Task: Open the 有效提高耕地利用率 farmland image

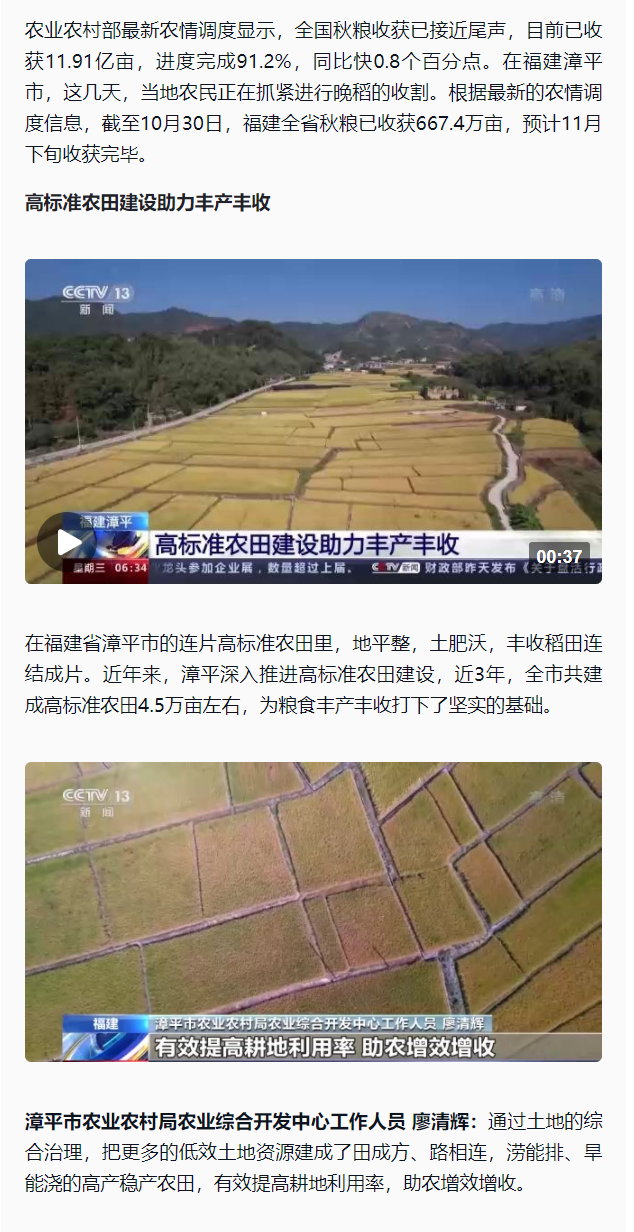Action: click(x=313, y=911)
